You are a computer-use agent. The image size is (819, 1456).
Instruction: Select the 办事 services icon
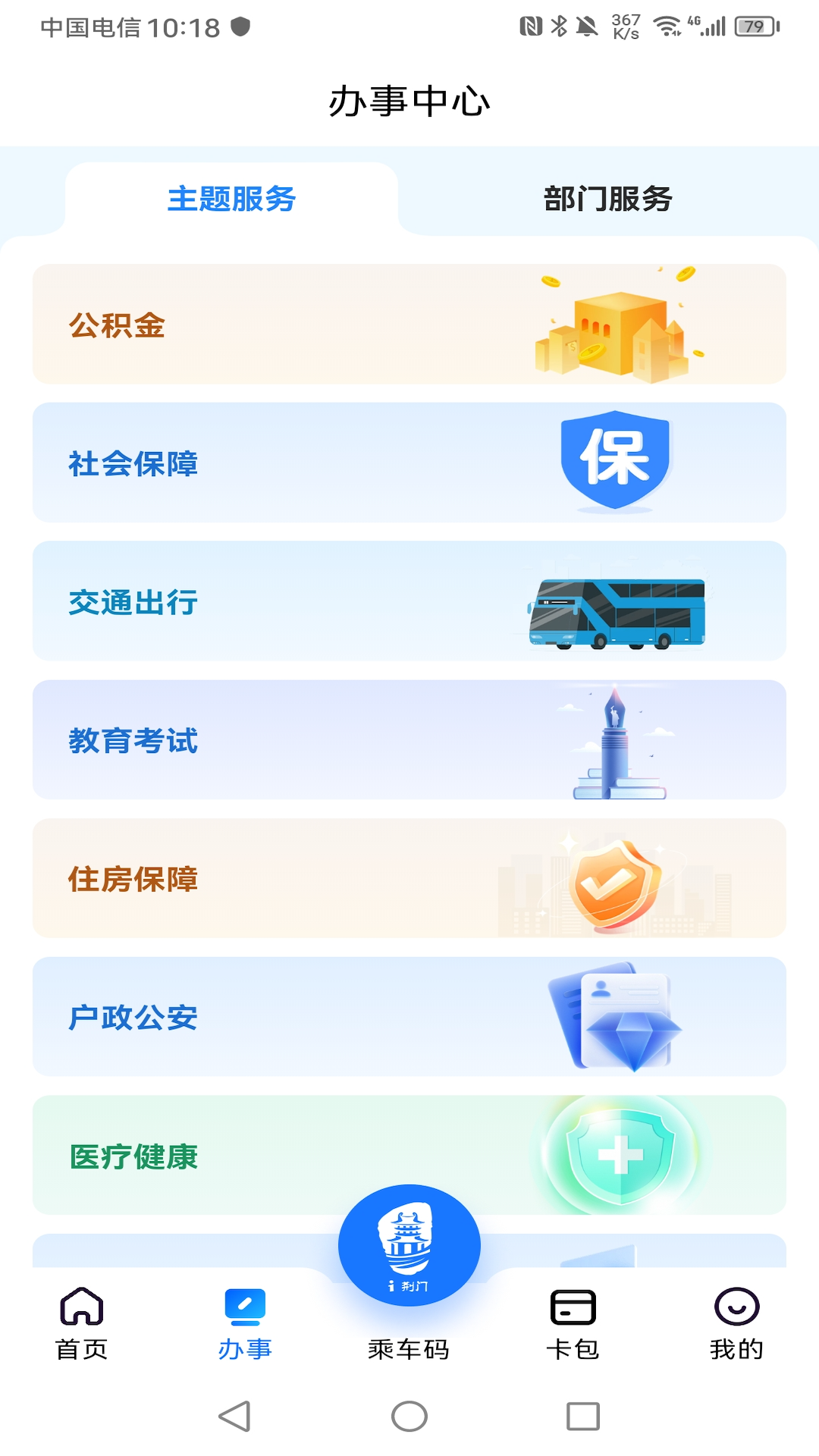pos(245,1306)
